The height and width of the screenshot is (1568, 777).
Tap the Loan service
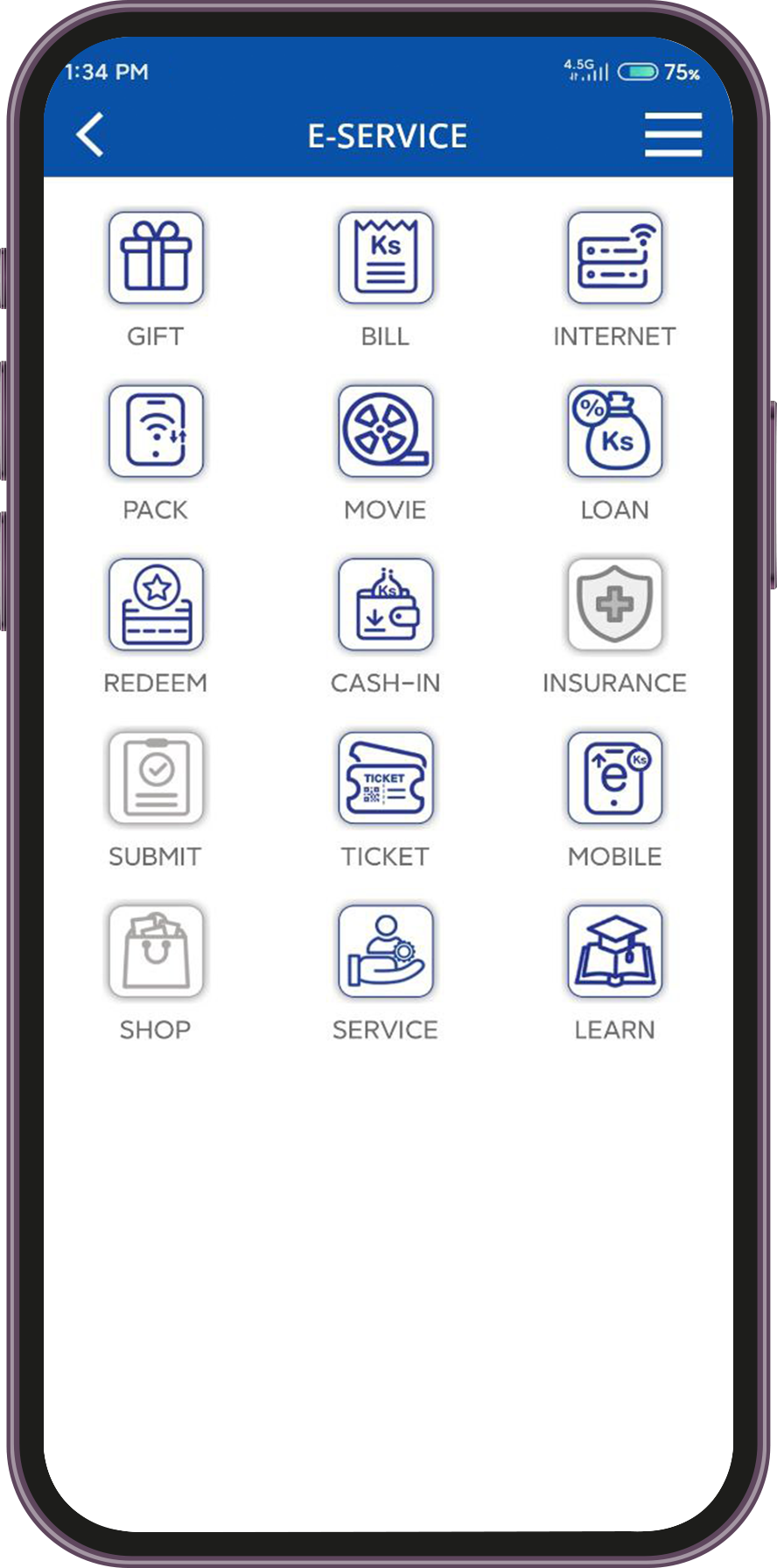(x=614, y=432)
